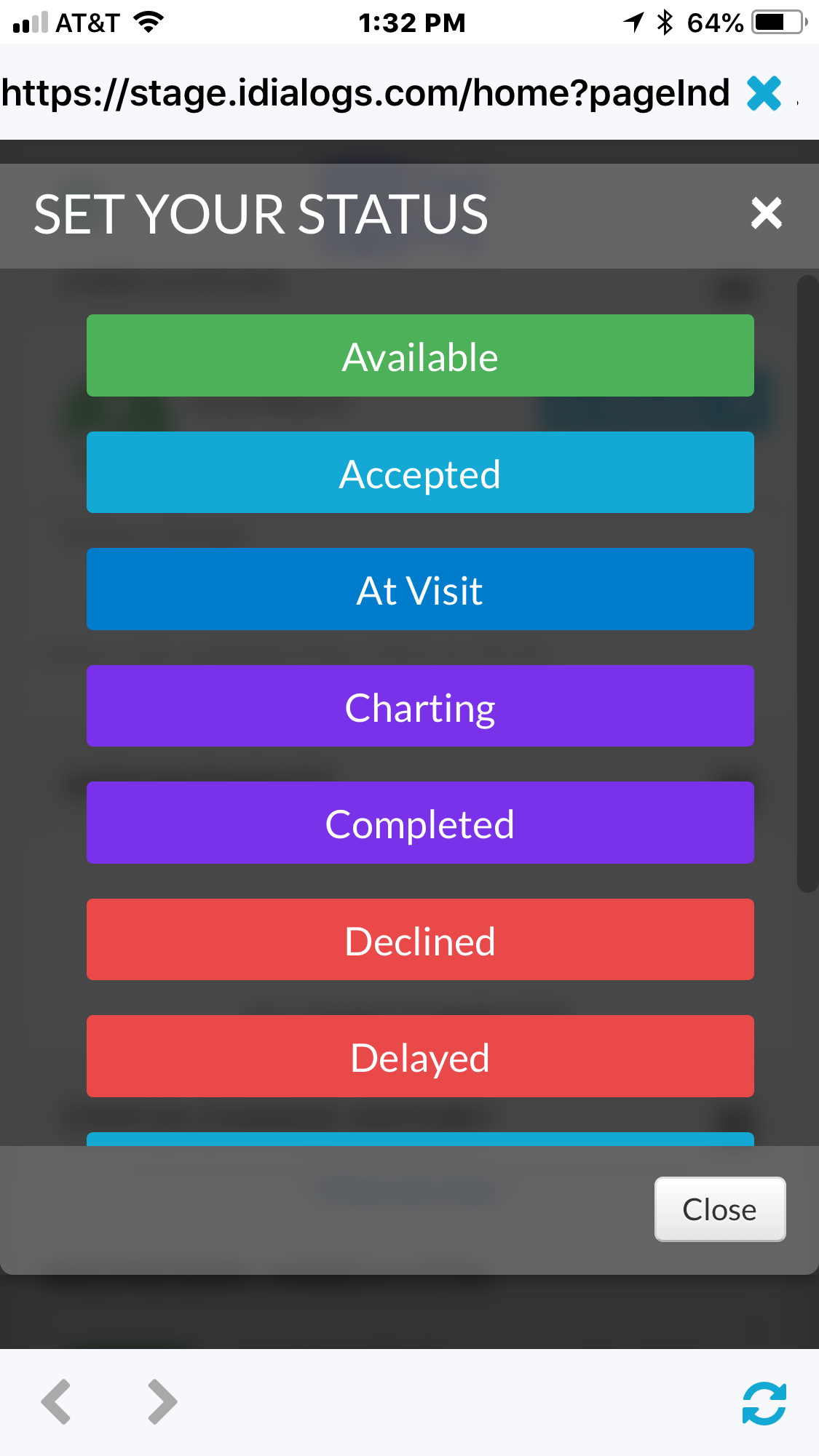Go back with the left chevron
The width and height of the screenshot is (819, 1456).
[x=56, y=1401]
